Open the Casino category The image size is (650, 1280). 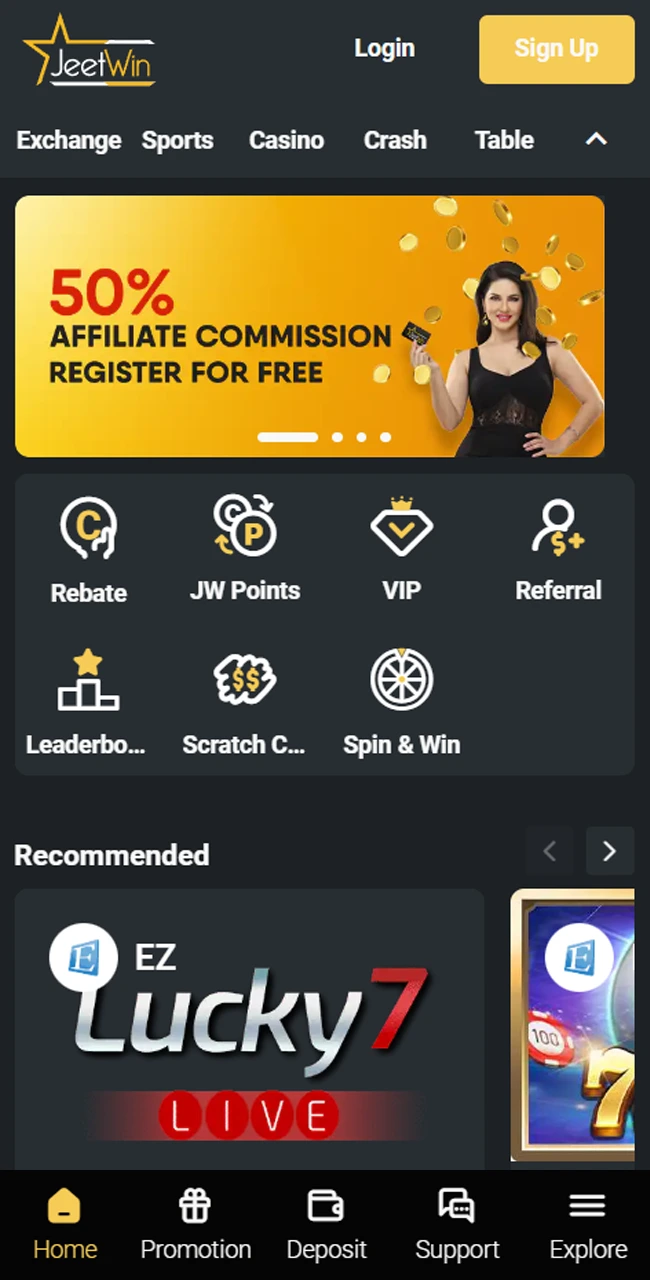coord(286,140)
